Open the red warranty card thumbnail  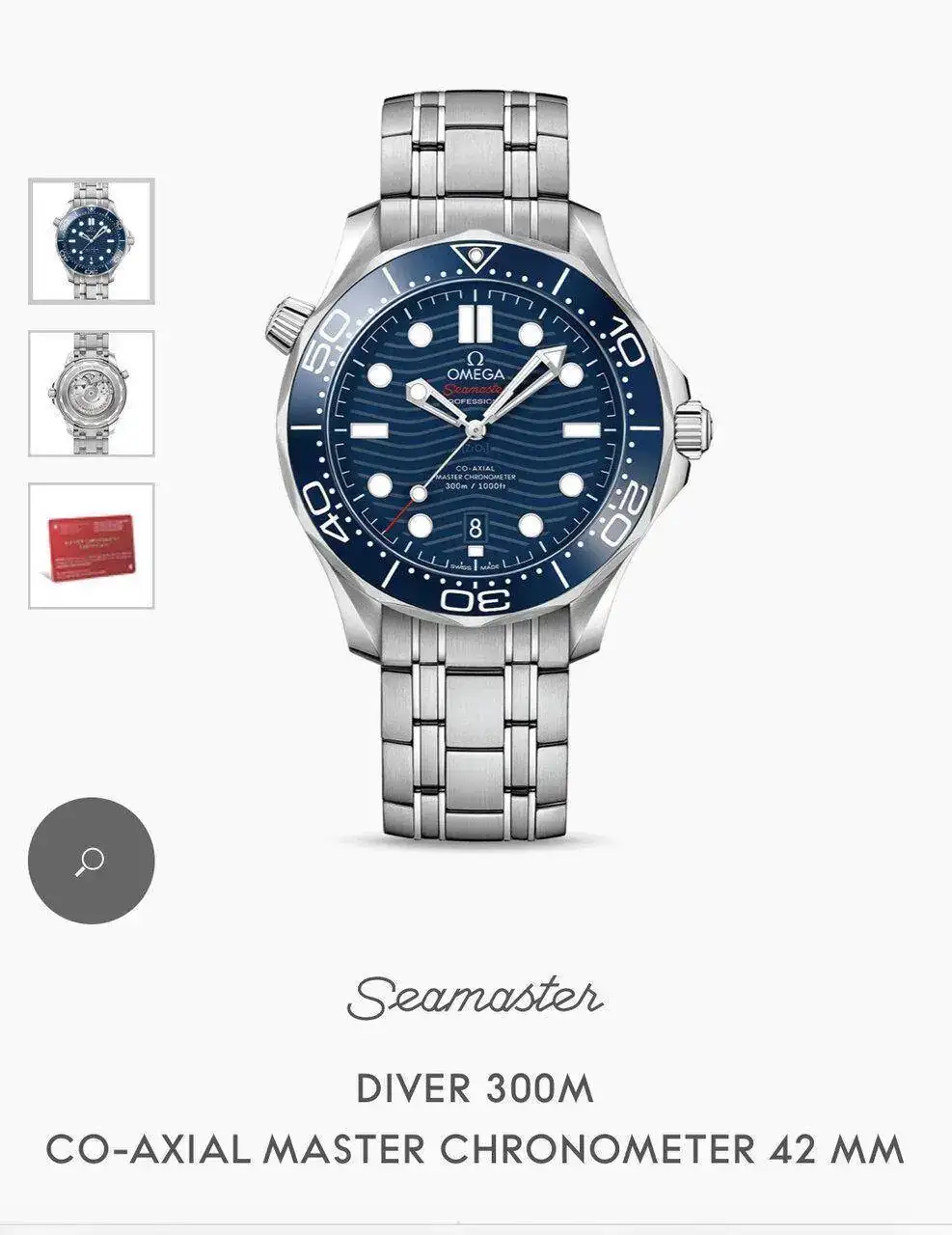pyautogui.click(x=92, y=546)
